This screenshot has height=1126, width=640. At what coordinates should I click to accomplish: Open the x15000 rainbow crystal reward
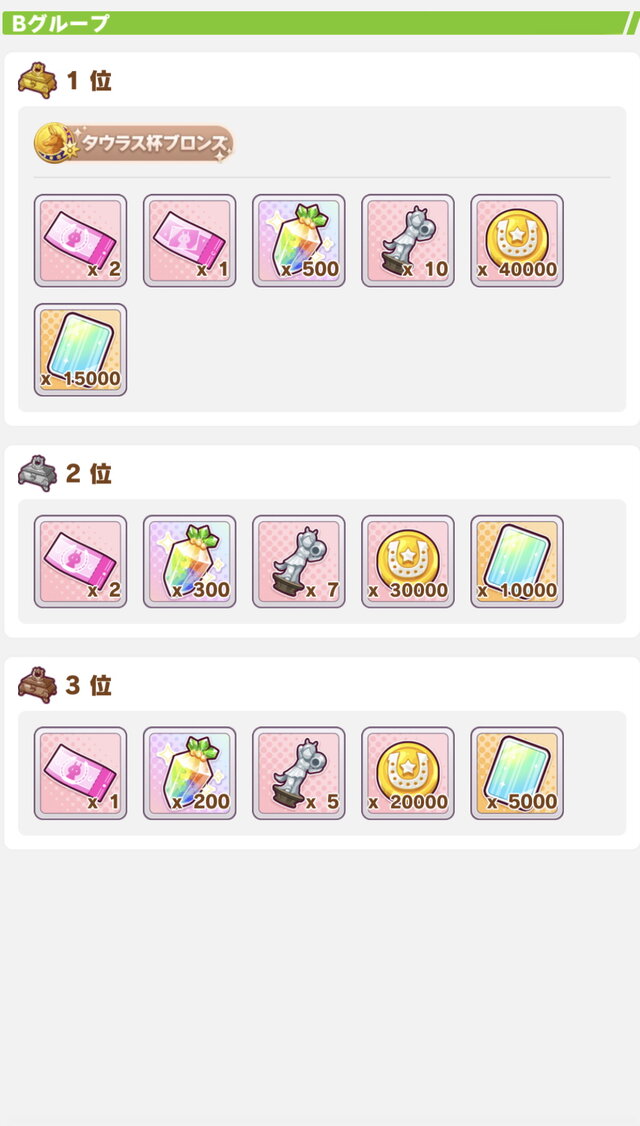coord(81,350)
